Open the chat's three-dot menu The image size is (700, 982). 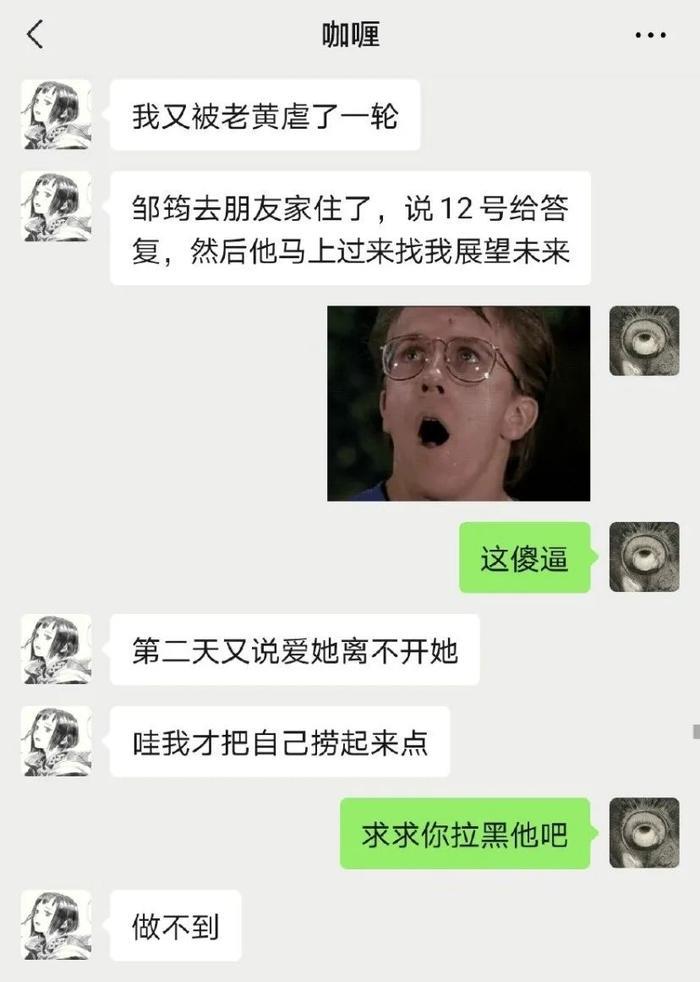pos(650,35)
